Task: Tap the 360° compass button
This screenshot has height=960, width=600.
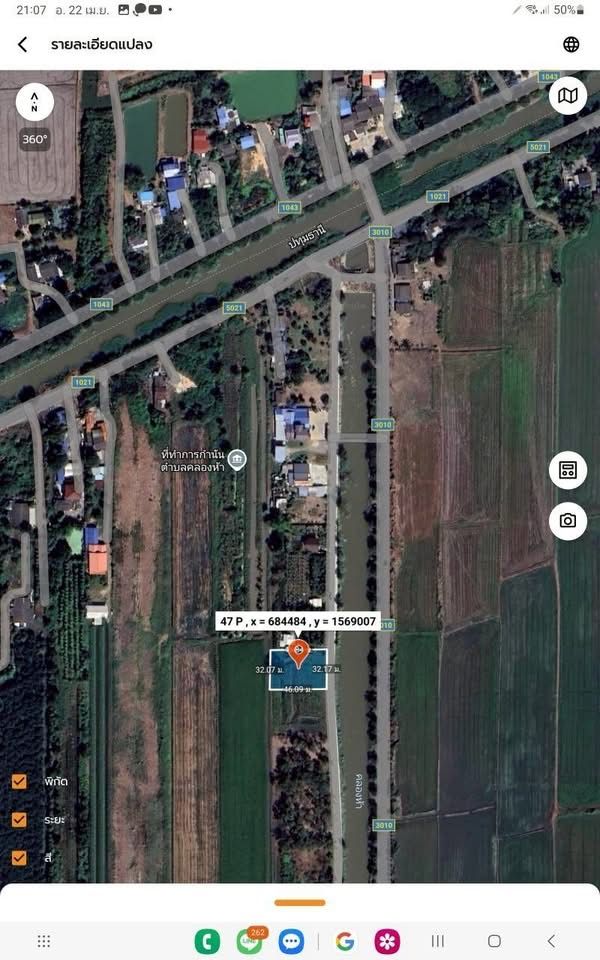Action: [35, 116]
